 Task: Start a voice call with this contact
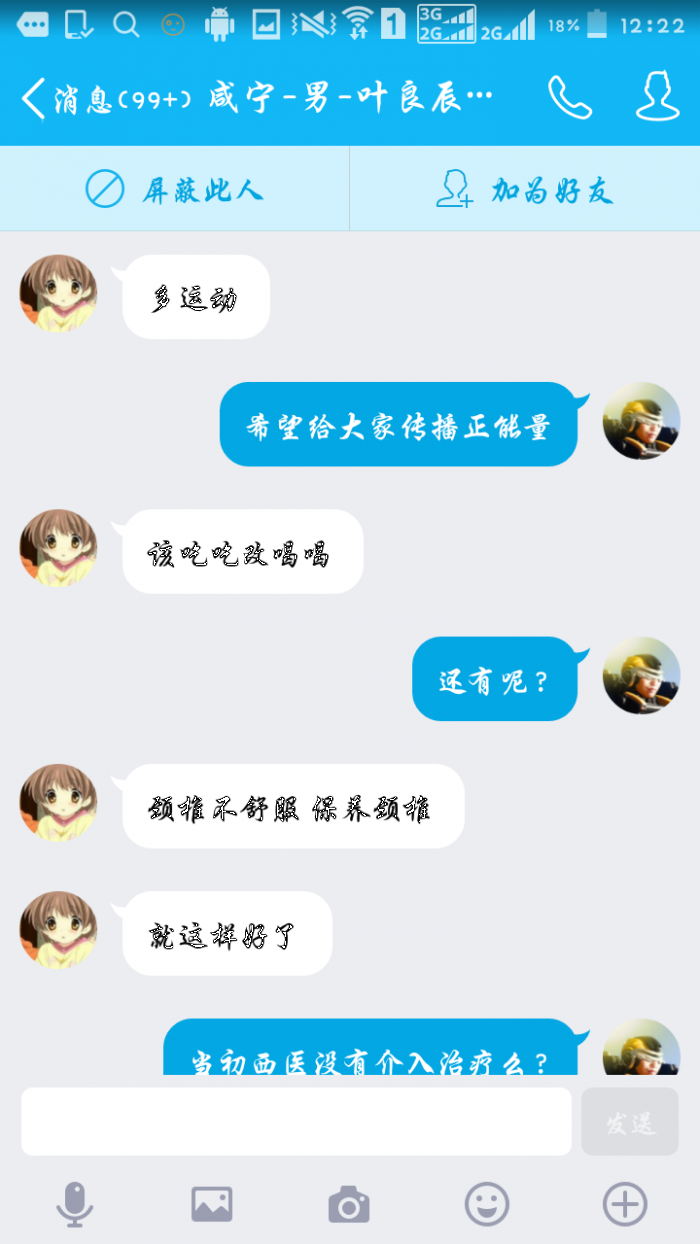point(570,97)
